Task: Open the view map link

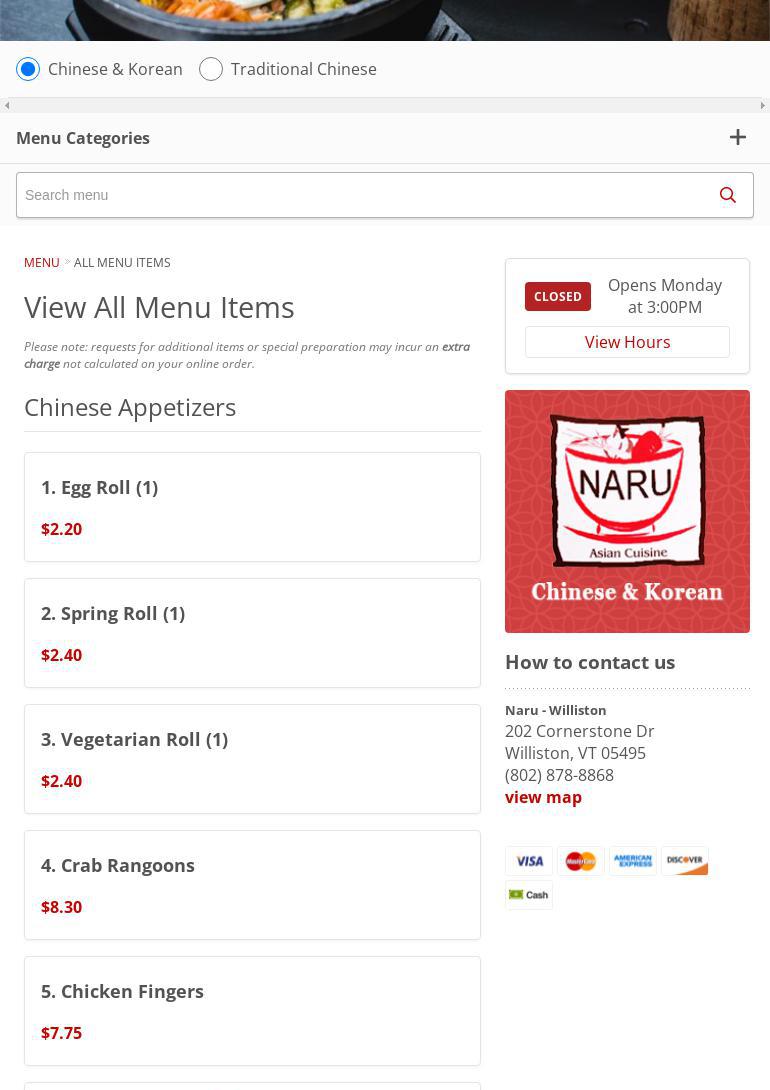Action: pos(543,797)
